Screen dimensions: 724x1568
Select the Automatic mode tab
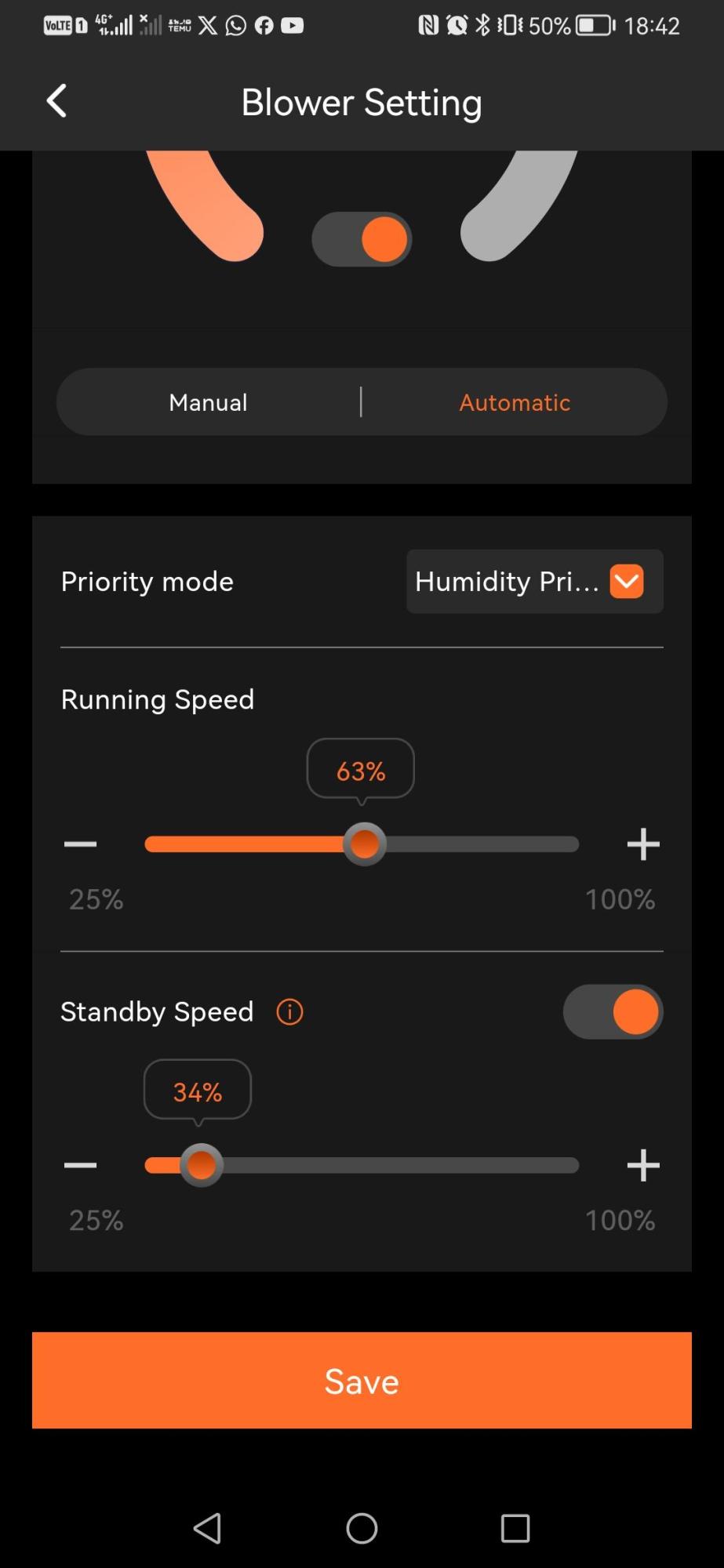click(515, 402)
